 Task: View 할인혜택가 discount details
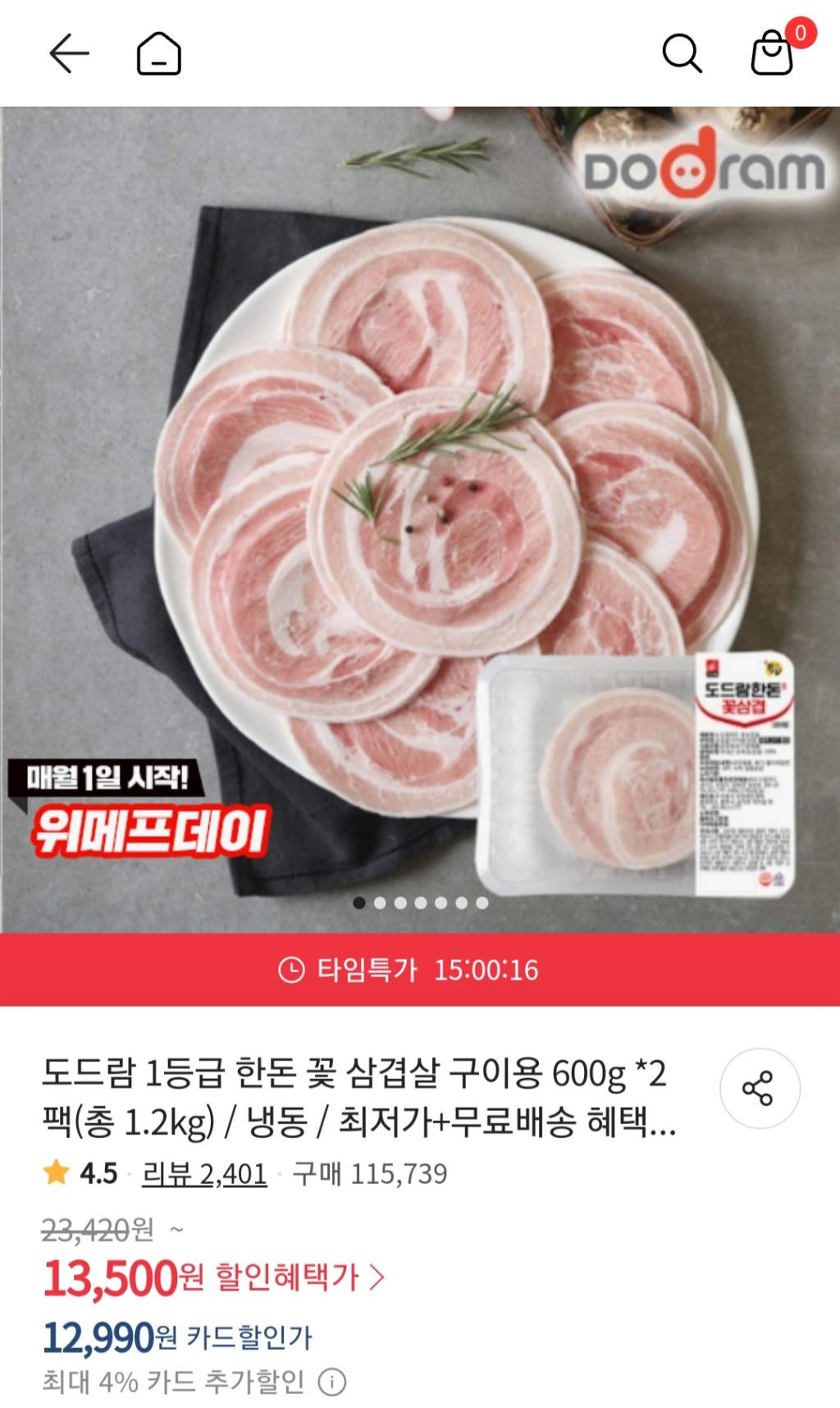coord(299,1278)
